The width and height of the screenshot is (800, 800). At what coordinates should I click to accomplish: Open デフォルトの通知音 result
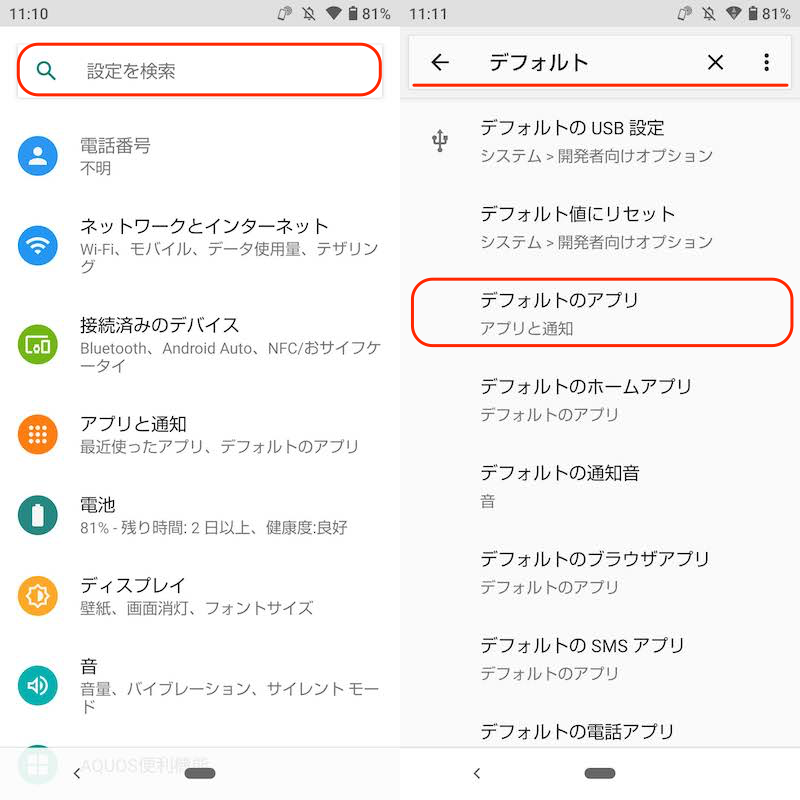(x=600, y=485)
